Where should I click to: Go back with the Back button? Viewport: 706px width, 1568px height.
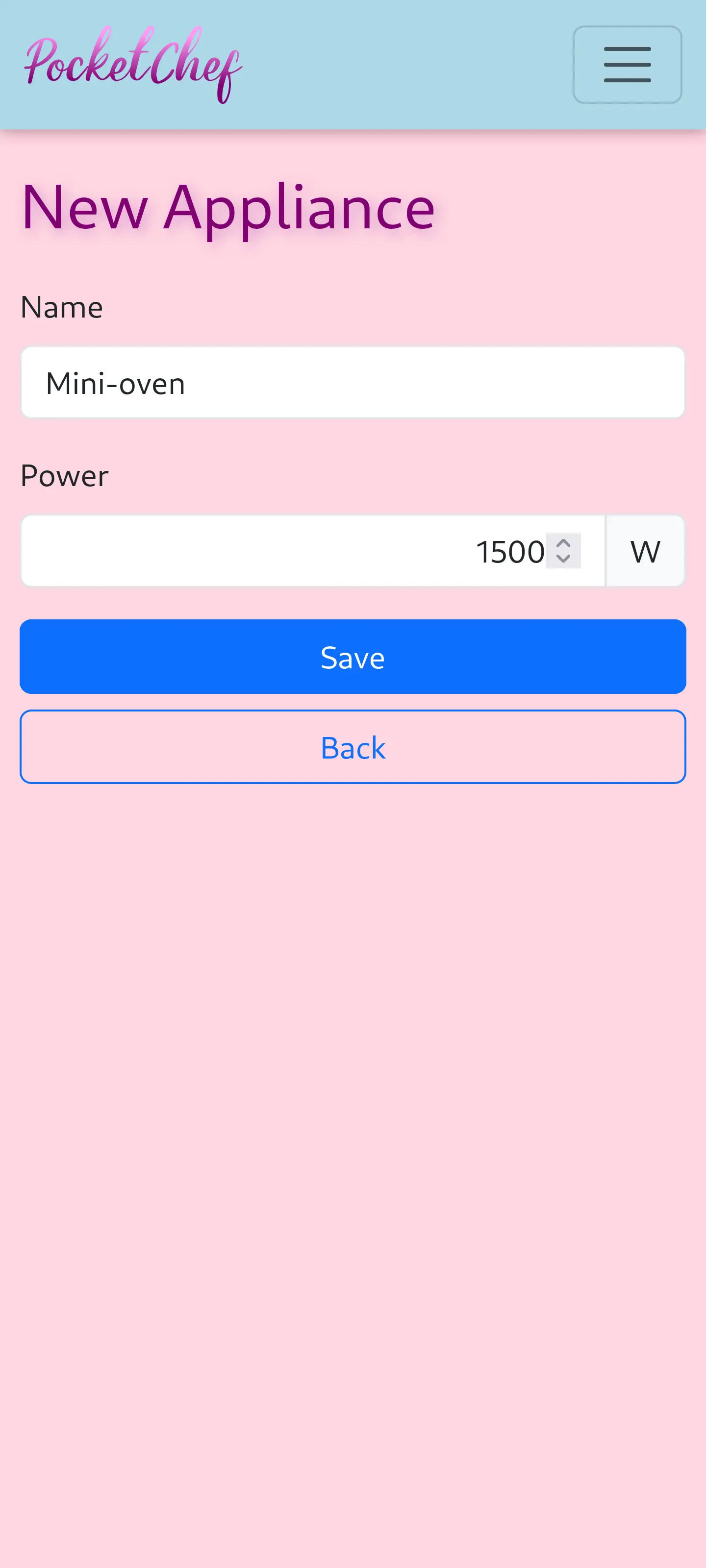(x=353, y=747)
